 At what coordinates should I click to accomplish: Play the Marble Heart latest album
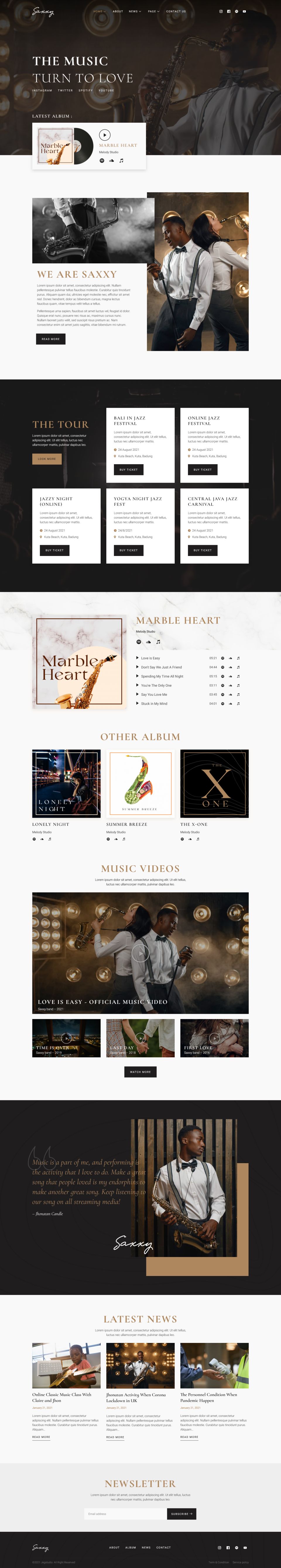click(x=105, y=134)
